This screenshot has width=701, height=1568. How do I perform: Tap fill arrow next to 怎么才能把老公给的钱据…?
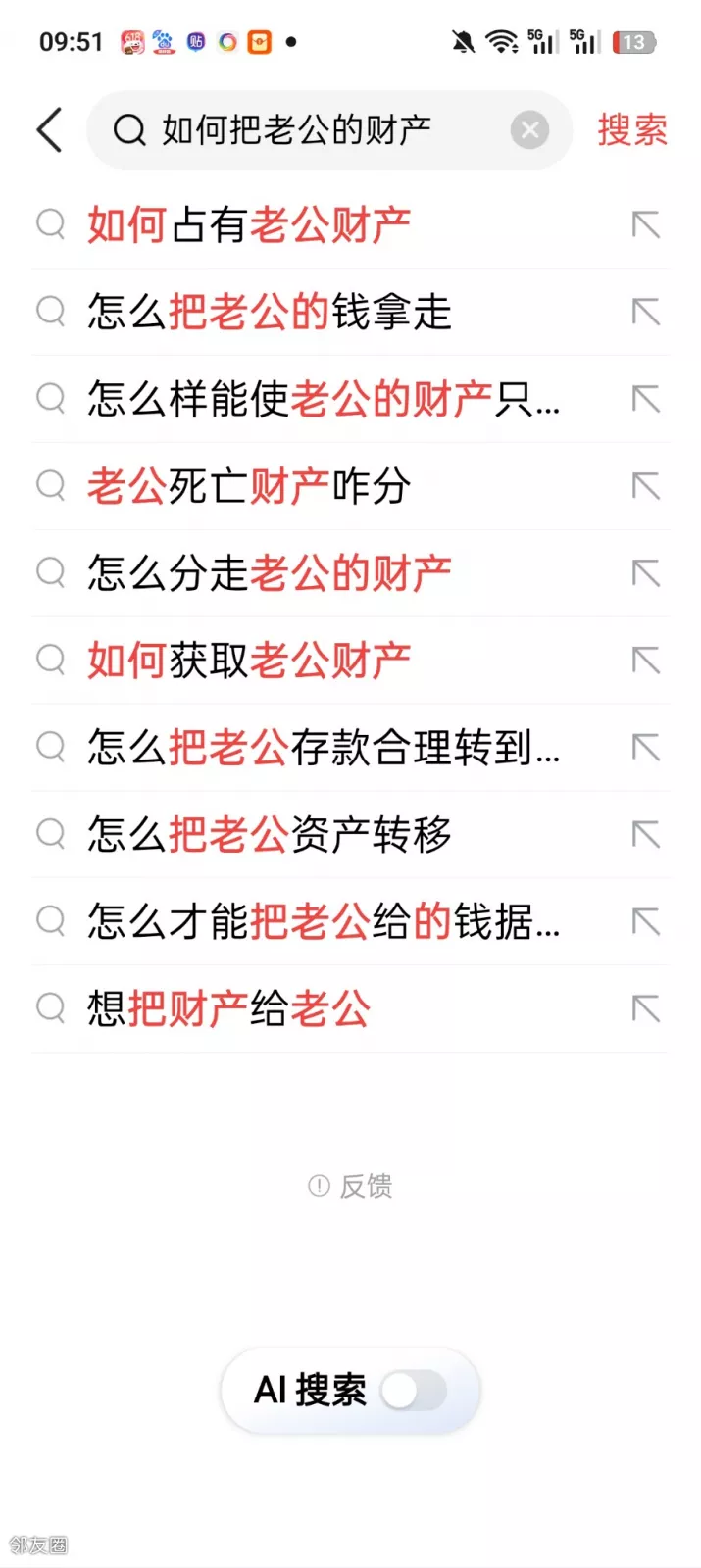[x=645, y=921]
